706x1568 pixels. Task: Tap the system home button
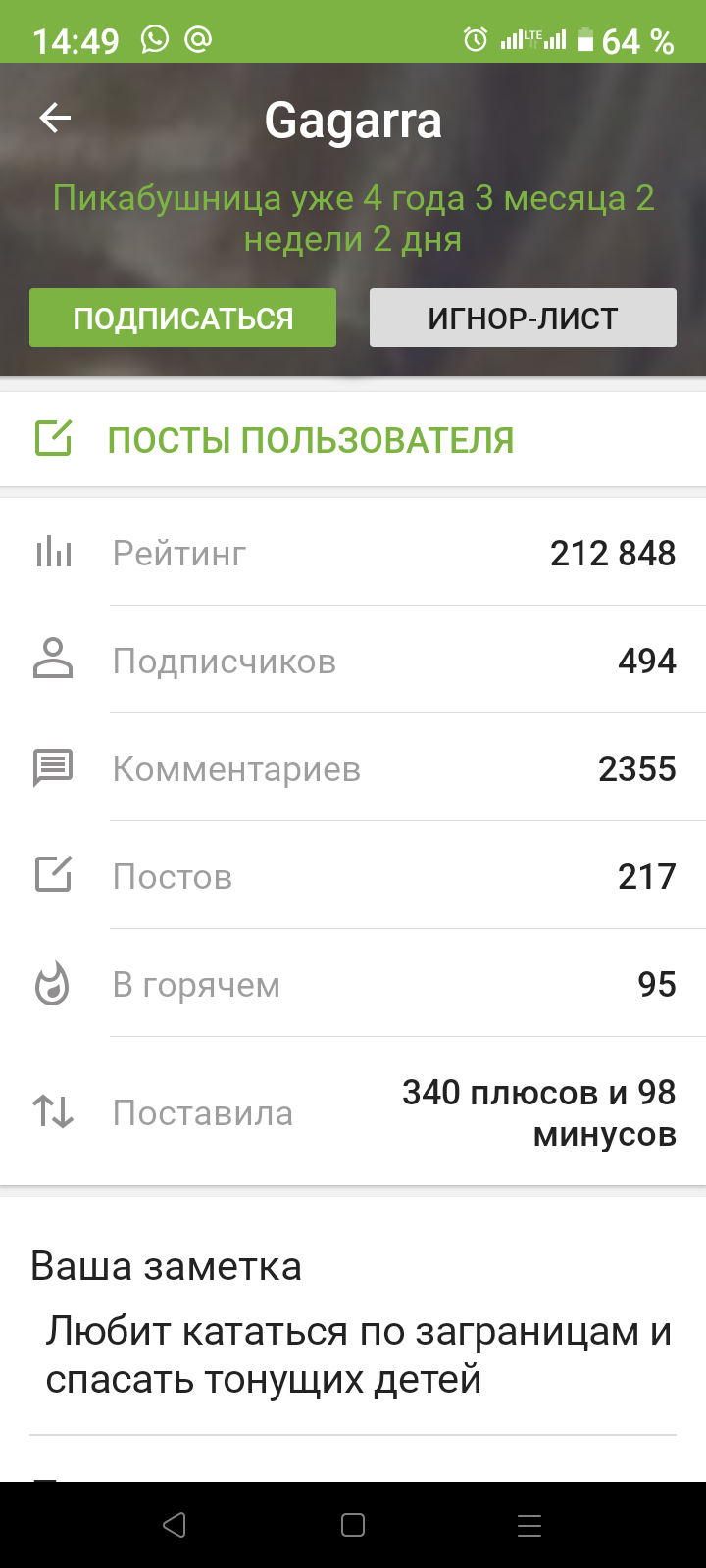[353, 1525]
